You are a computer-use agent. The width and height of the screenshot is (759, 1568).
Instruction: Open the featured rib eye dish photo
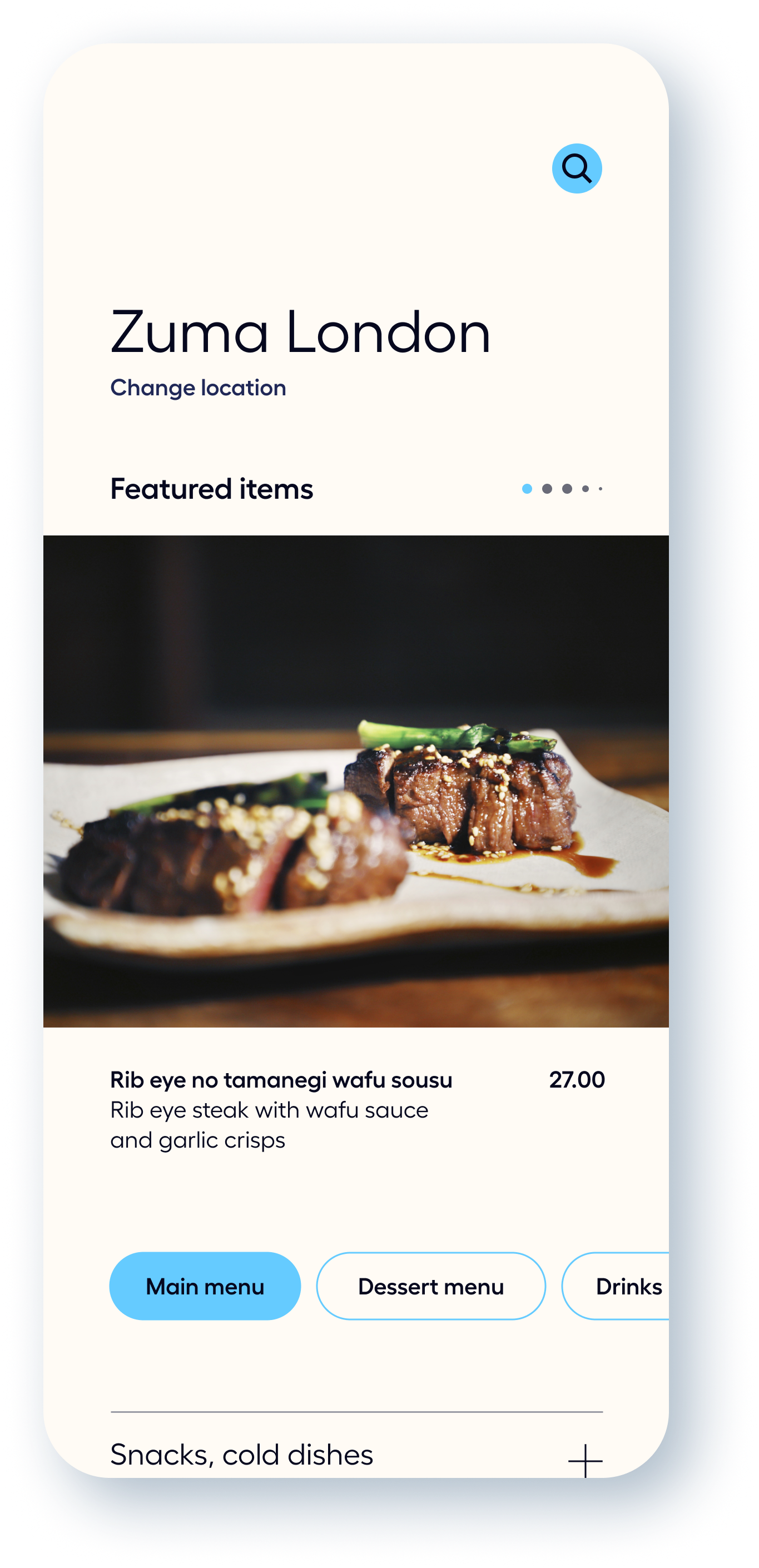point(356,781)
